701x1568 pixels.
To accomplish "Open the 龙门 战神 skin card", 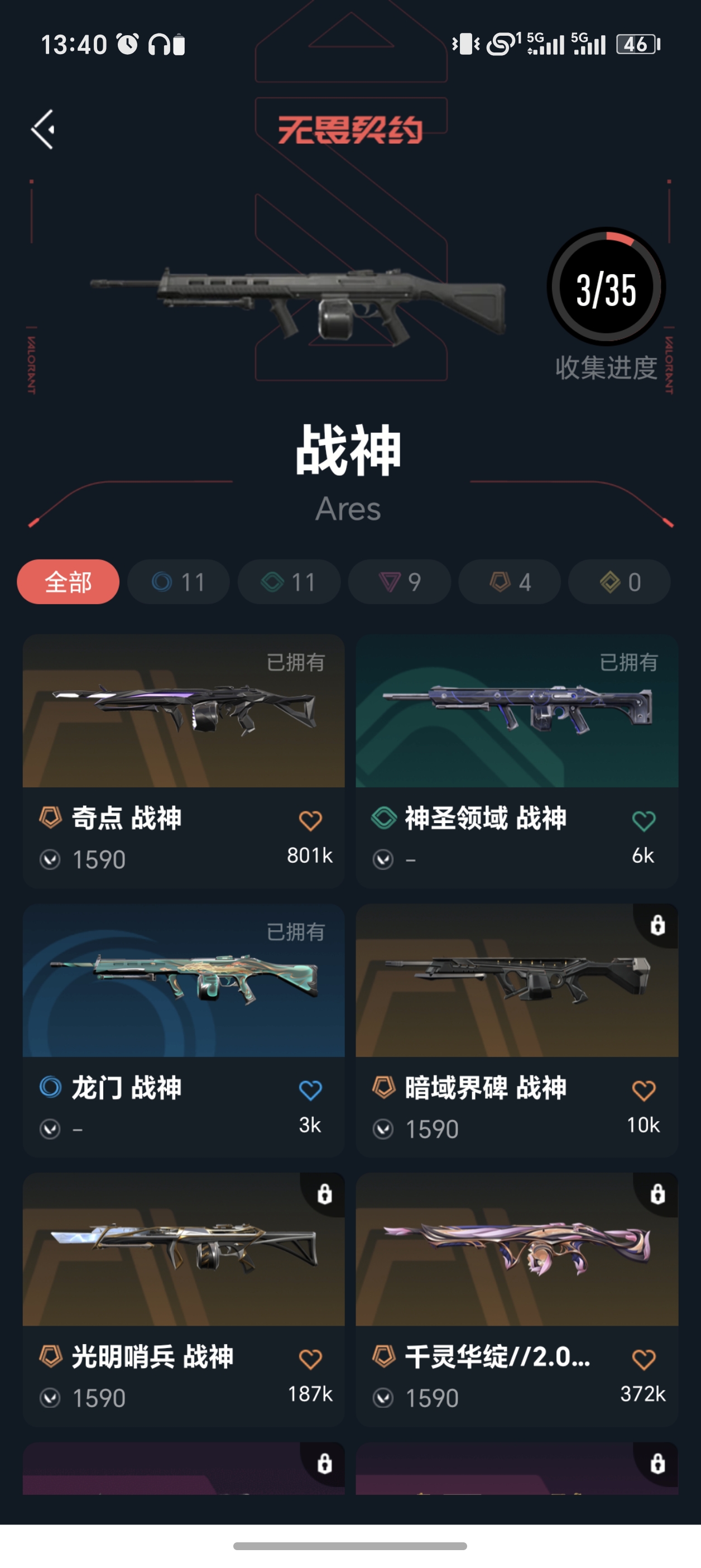I will [184, 1030].
